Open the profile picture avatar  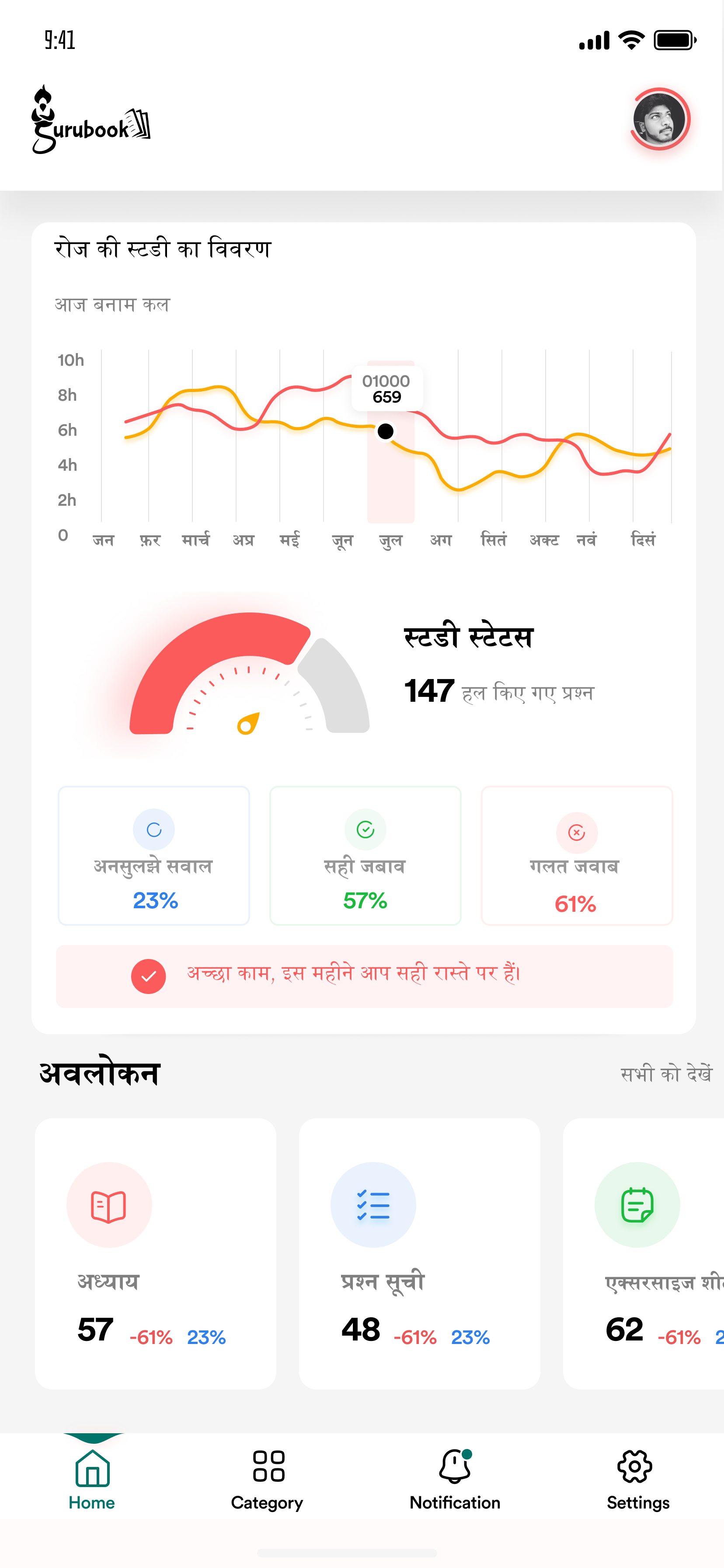point(659,119)
